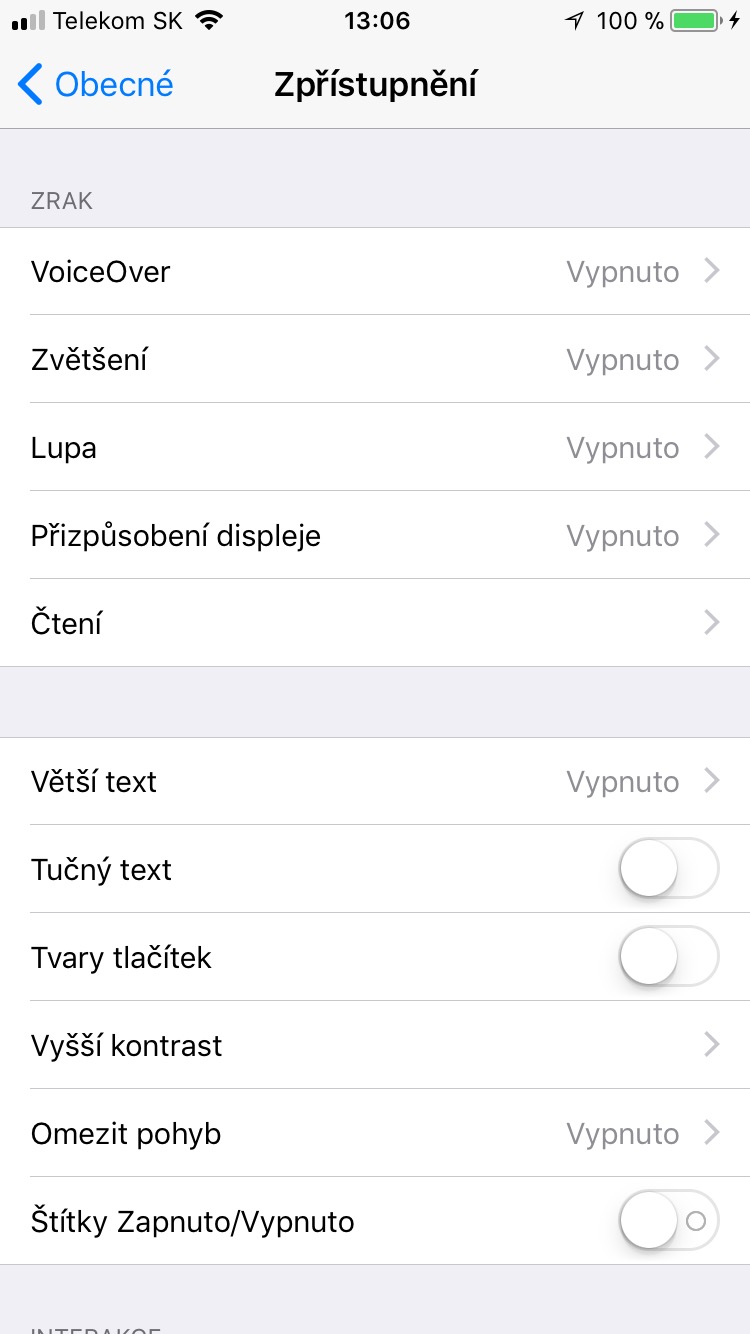Expand the Čtení section
Screen dimensions: 750x1334
(711, 623)
